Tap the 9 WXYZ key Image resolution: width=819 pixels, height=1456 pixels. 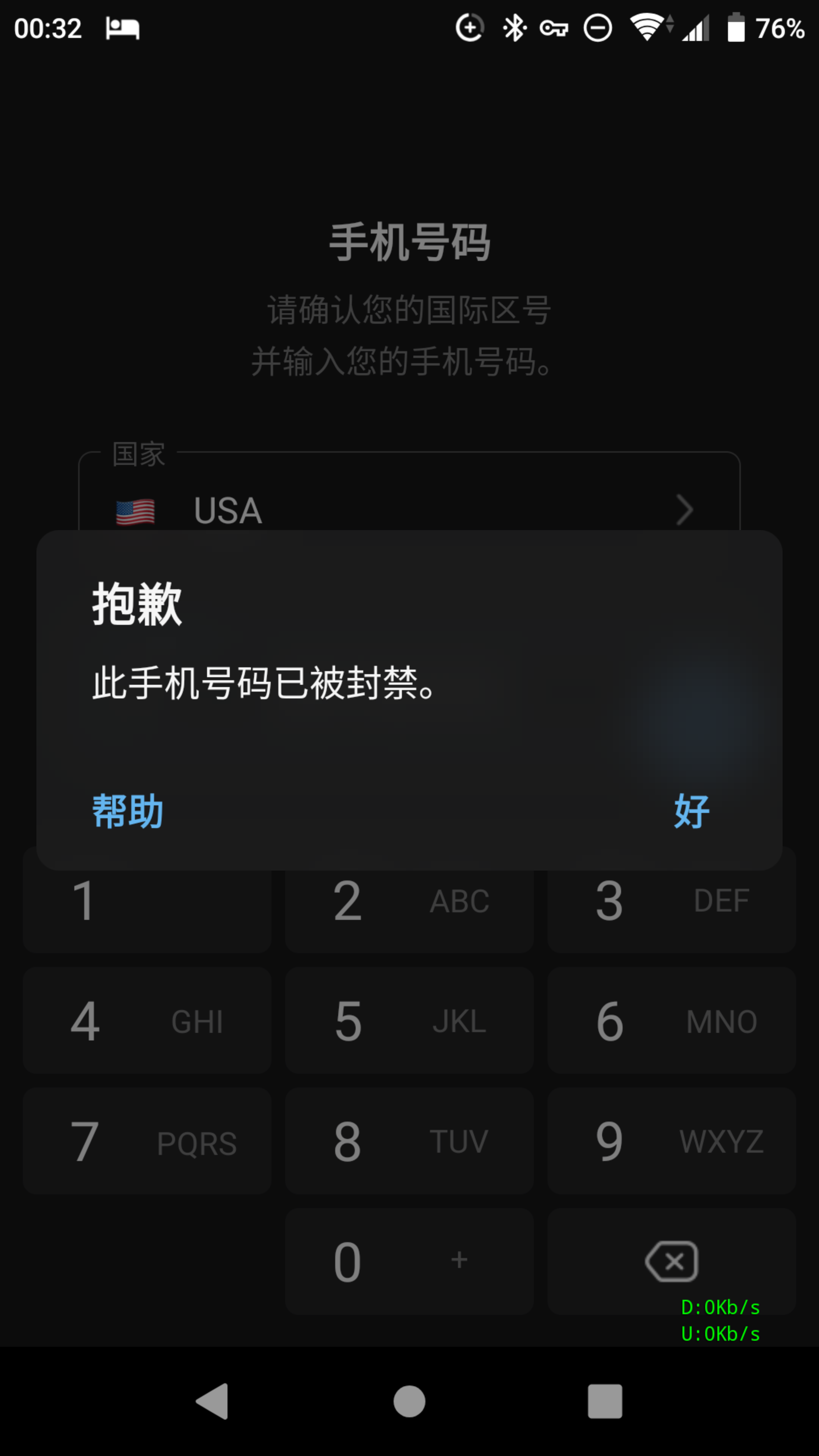[672, 1141]
